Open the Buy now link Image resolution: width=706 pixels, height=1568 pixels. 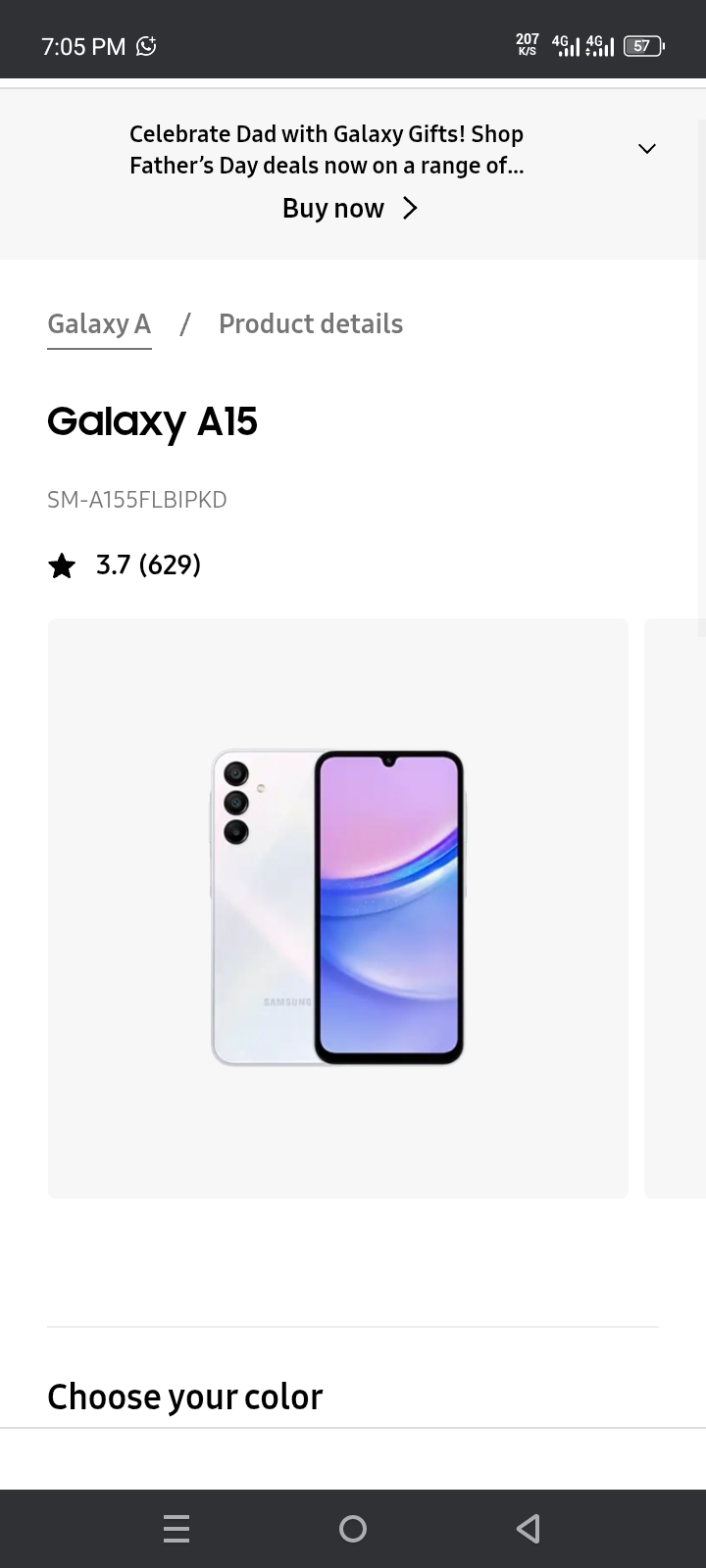click(350, 209)
